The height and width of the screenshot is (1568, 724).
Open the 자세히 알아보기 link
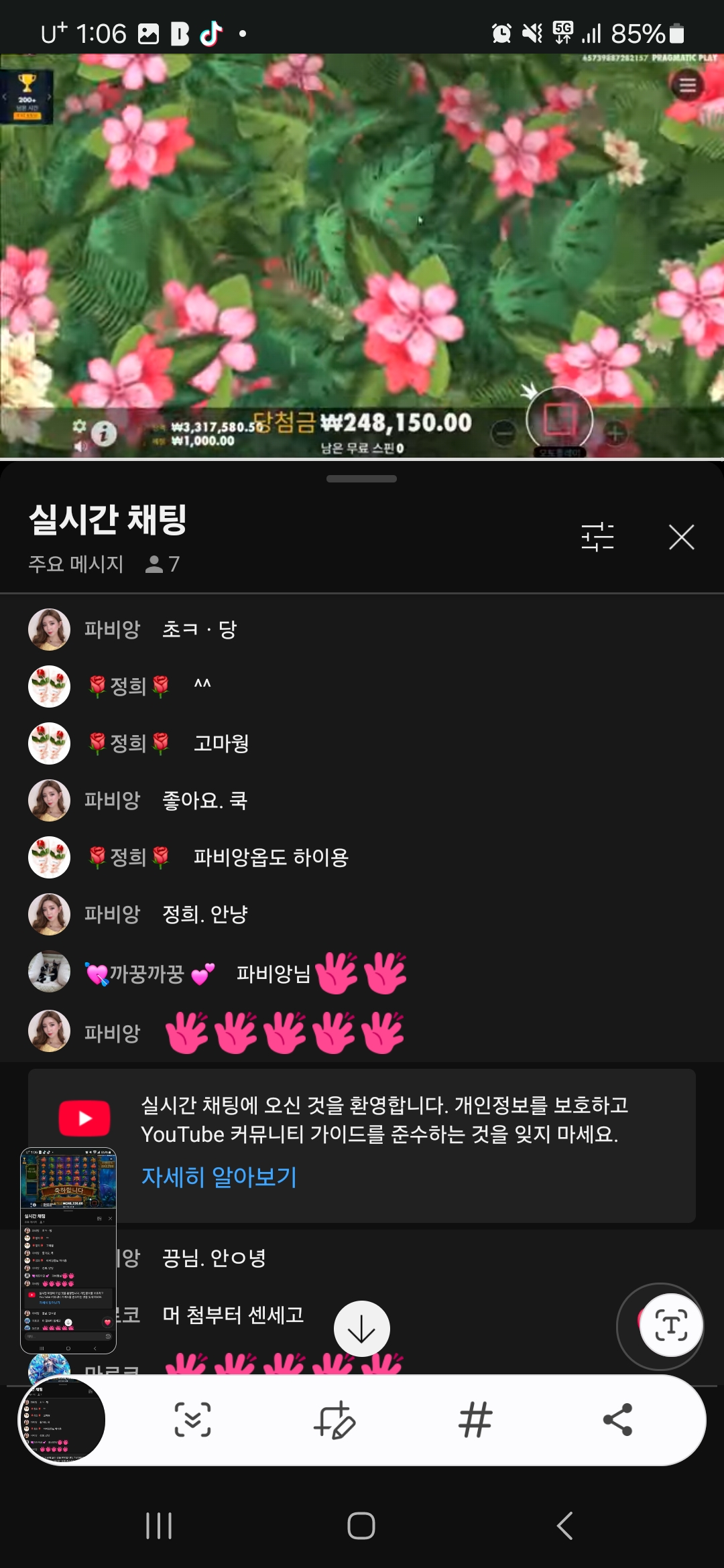(219, 1177)
